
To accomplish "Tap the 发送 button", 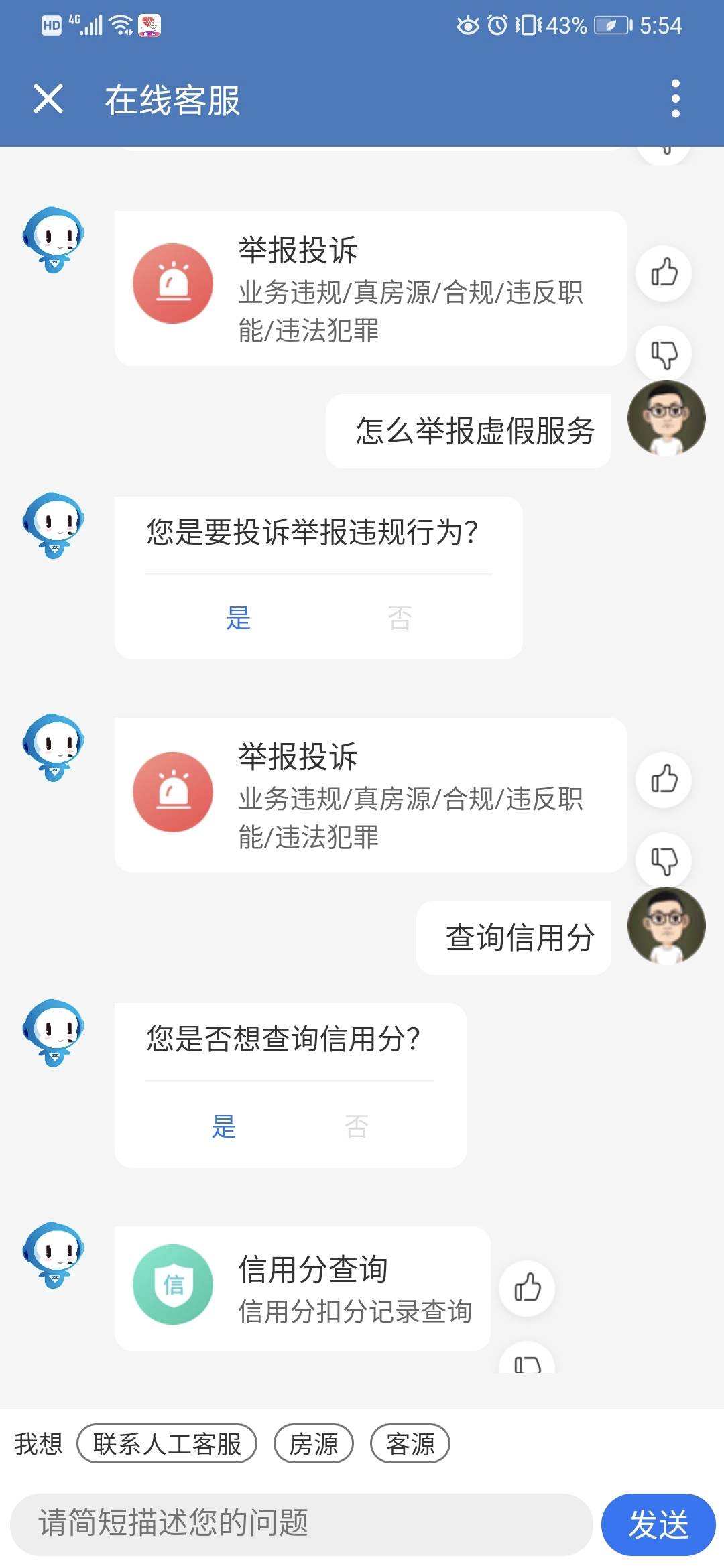I will 658,1524.
